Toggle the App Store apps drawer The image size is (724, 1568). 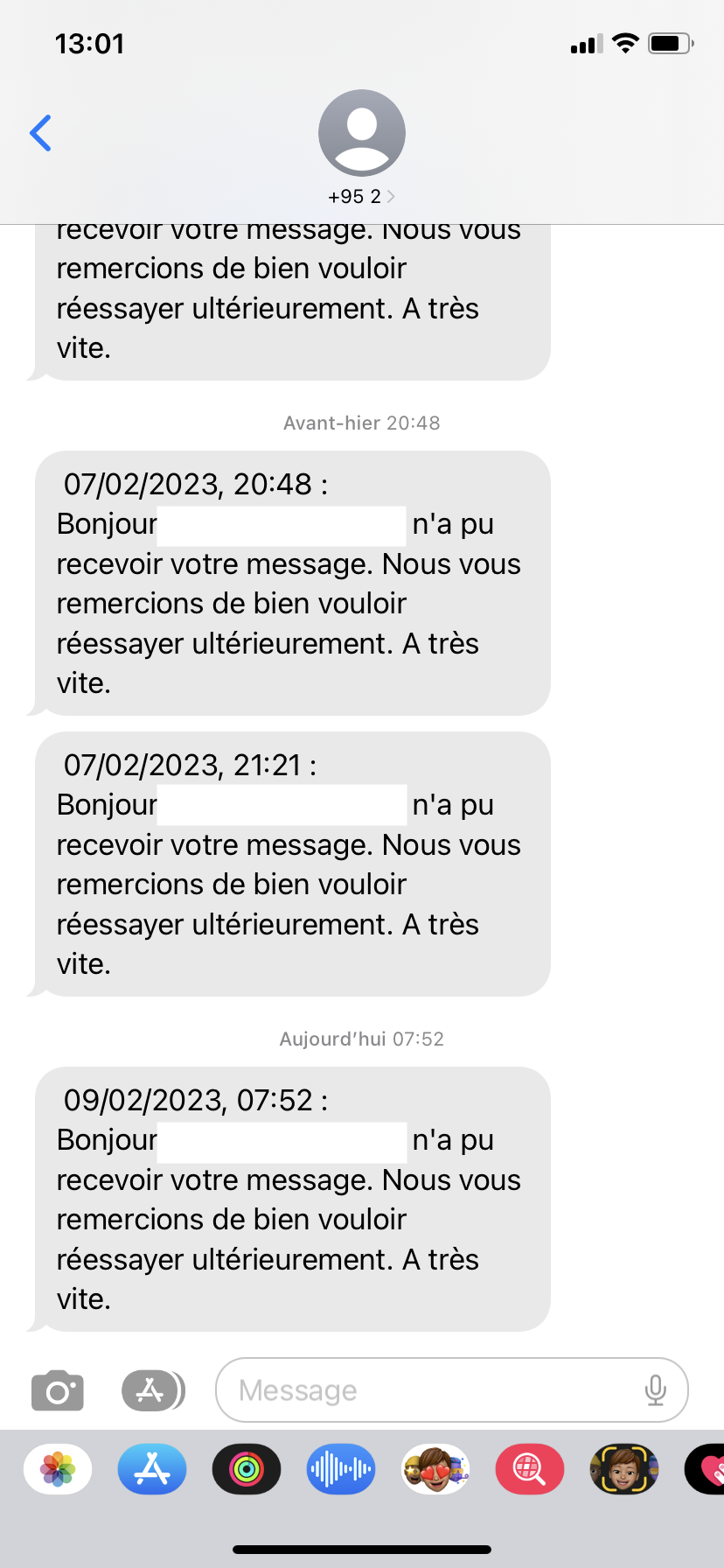click(152, 1390)
